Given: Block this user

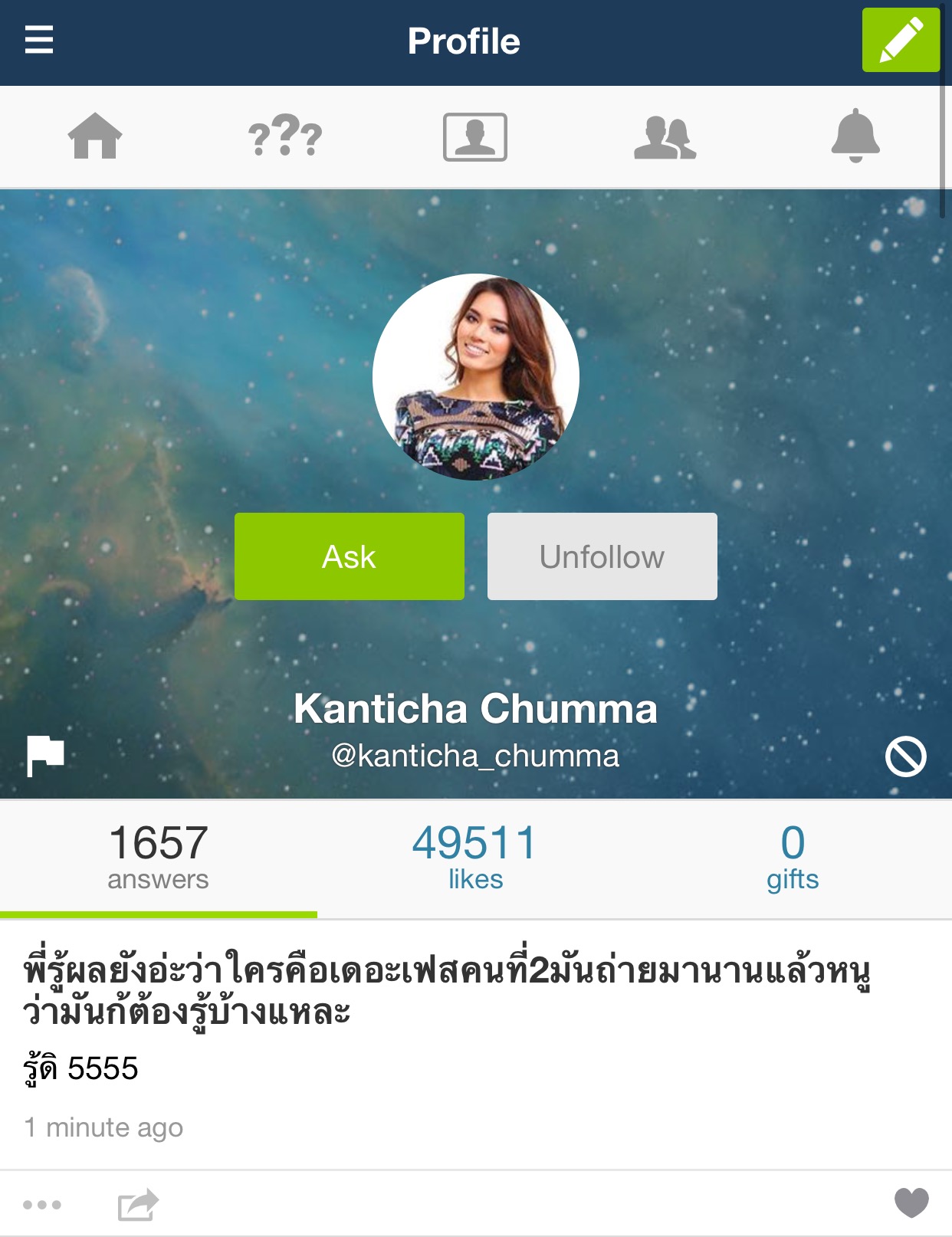Looking at the screenshot, I should 905,756.
